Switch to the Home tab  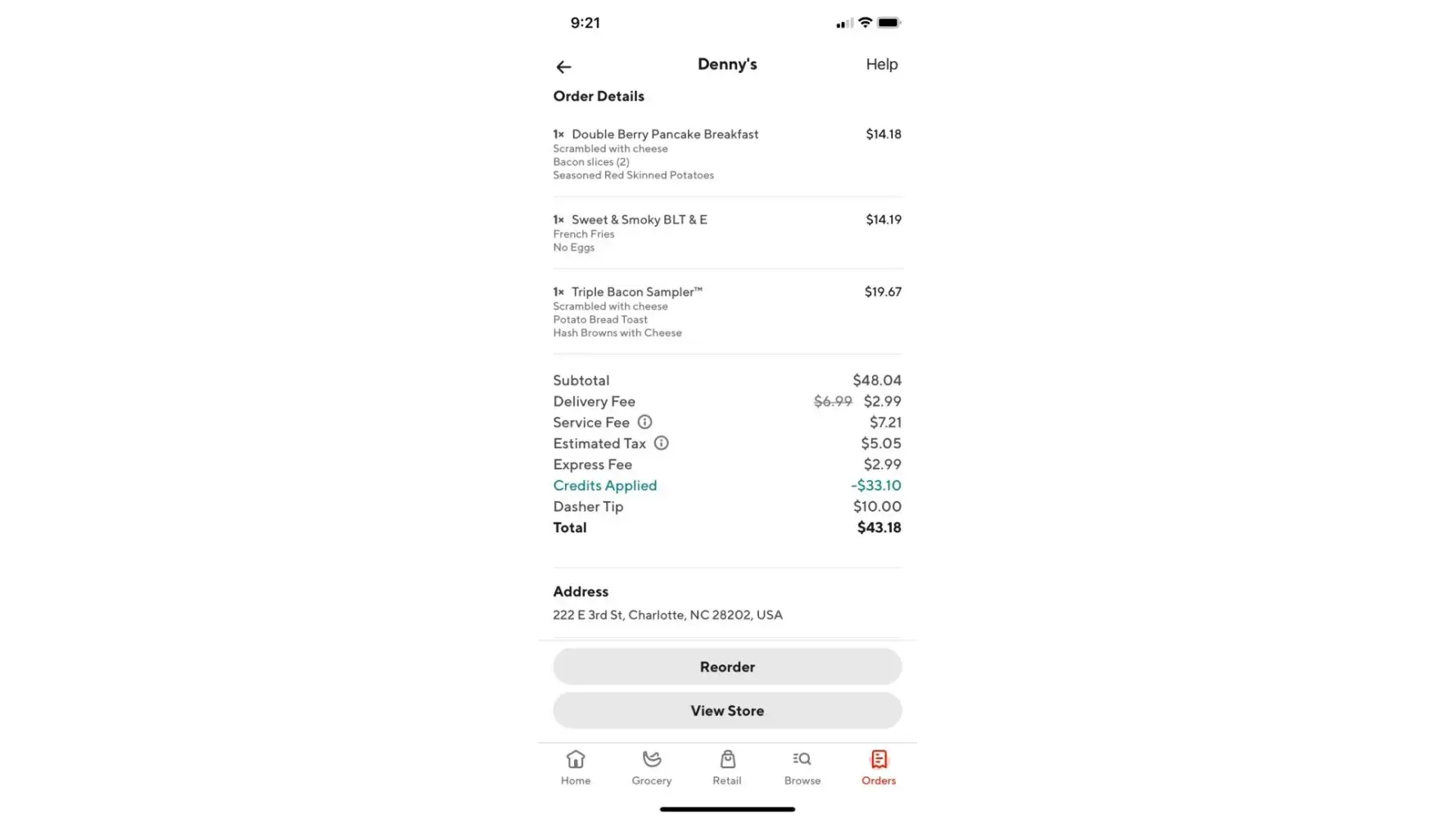[576, 767]
